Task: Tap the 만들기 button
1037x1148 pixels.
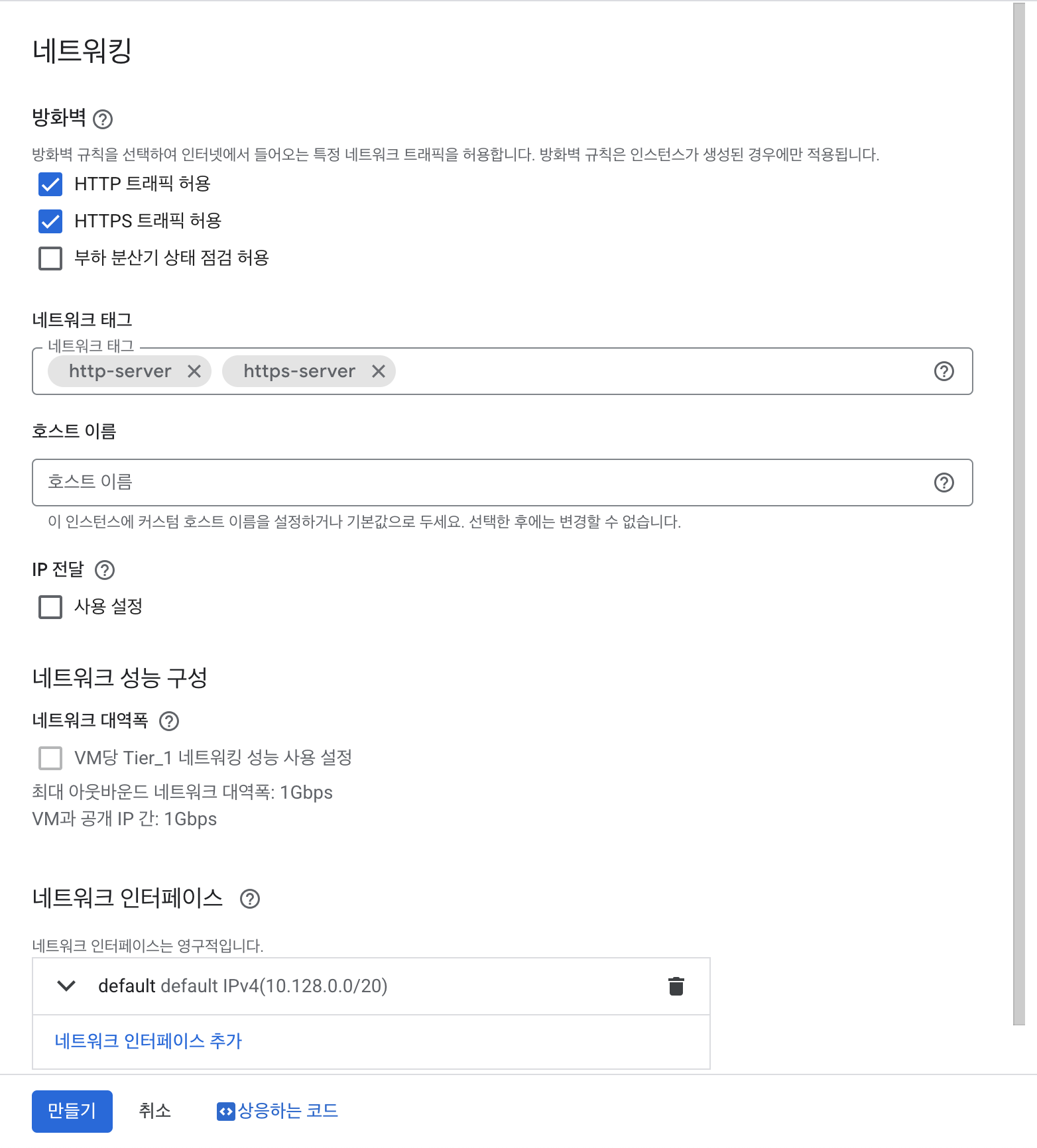Action: [x=72, y=1112]
